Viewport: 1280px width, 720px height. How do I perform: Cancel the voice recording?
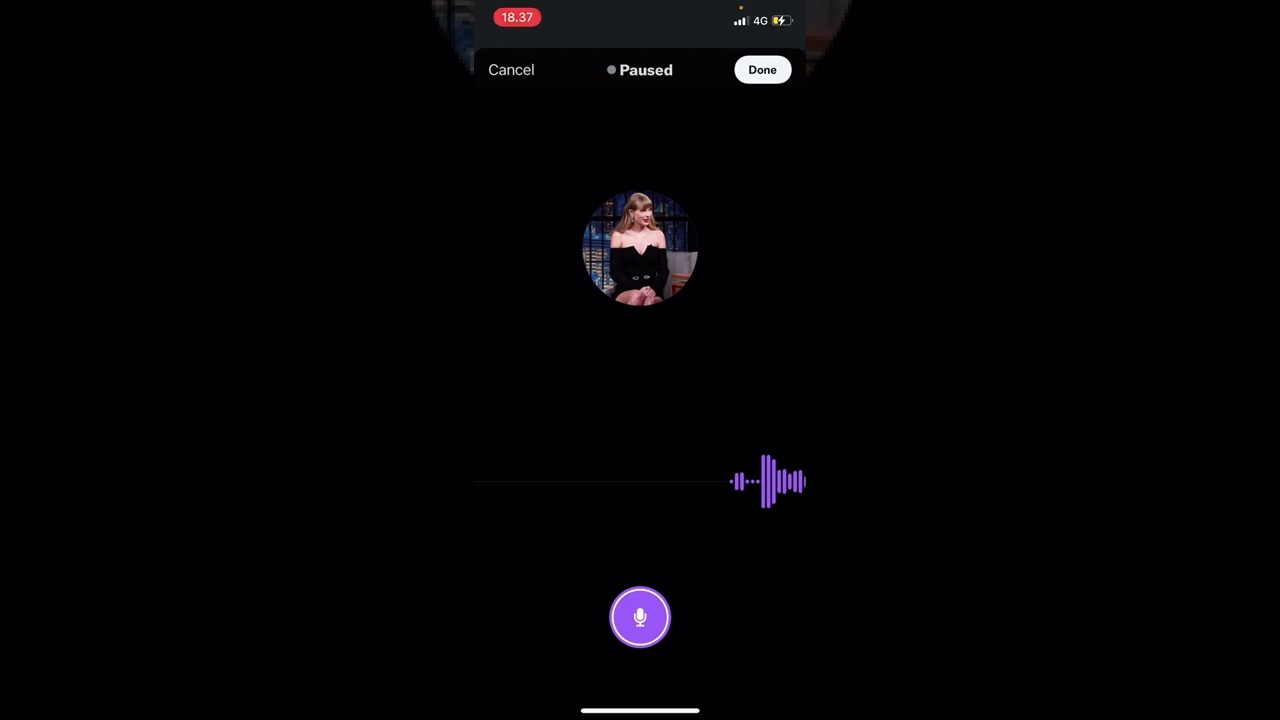pos(511,70)
